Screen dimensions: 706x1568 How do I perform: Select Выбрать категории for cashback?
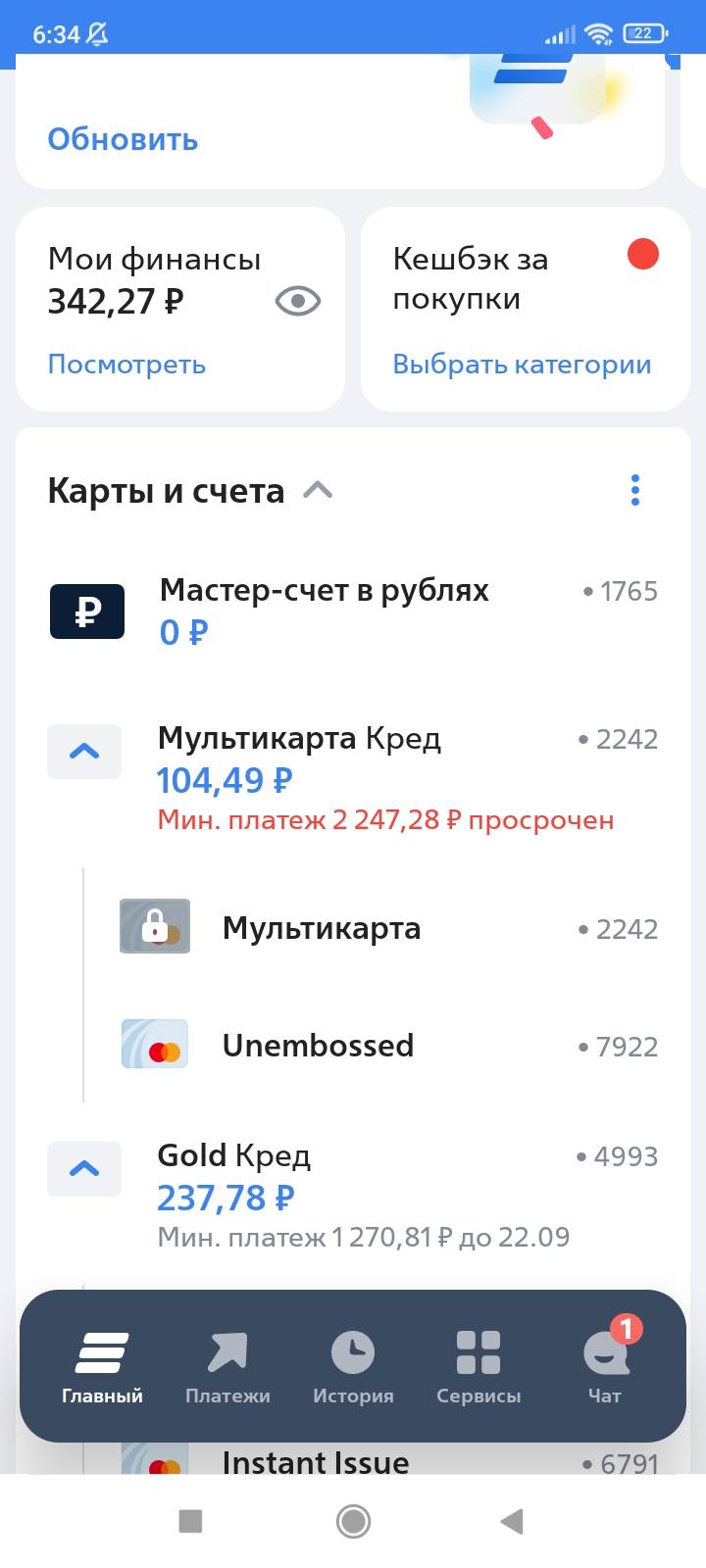click(x=520, y=364)
